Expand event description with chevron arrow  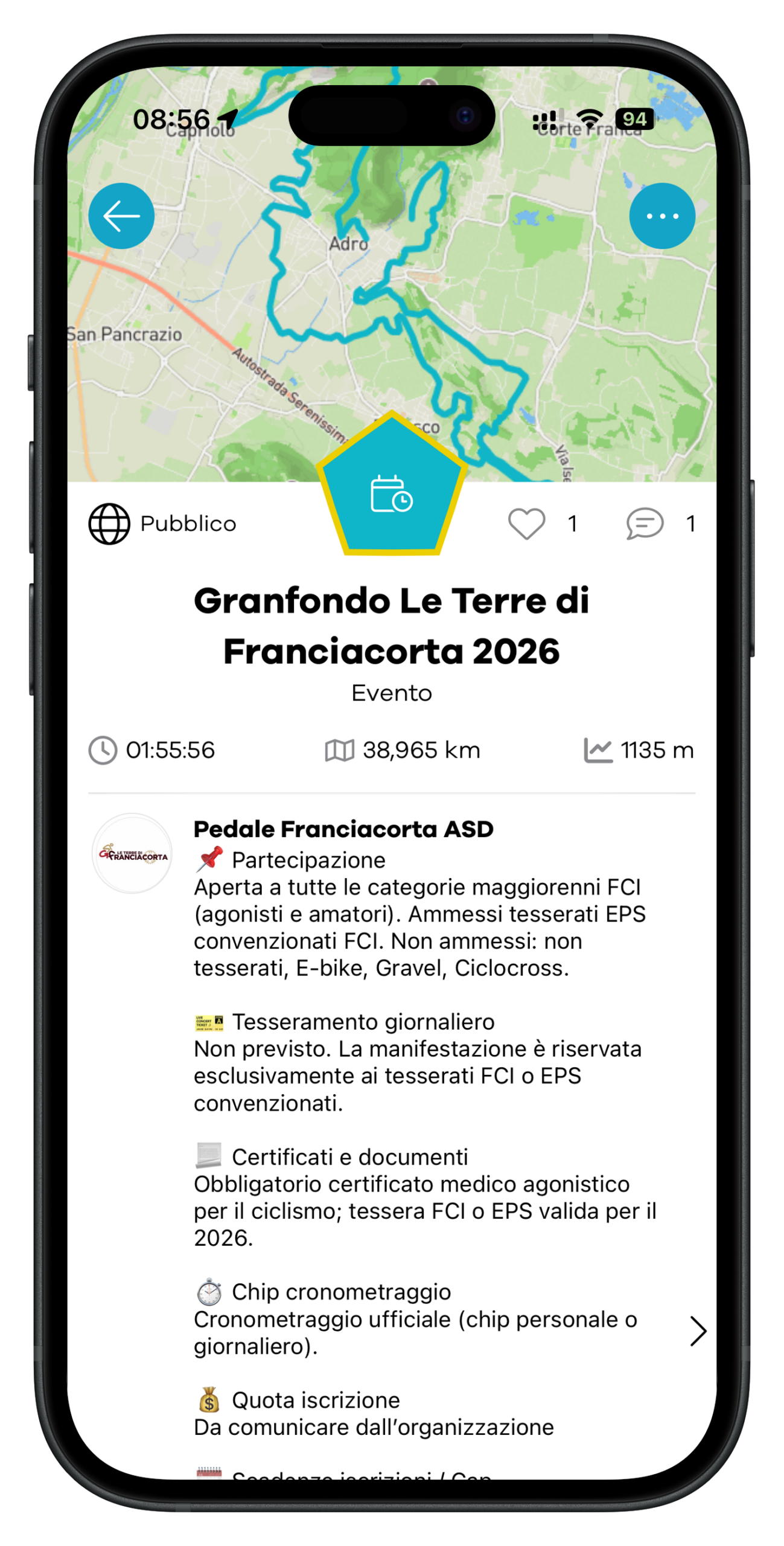(698, 1330)
